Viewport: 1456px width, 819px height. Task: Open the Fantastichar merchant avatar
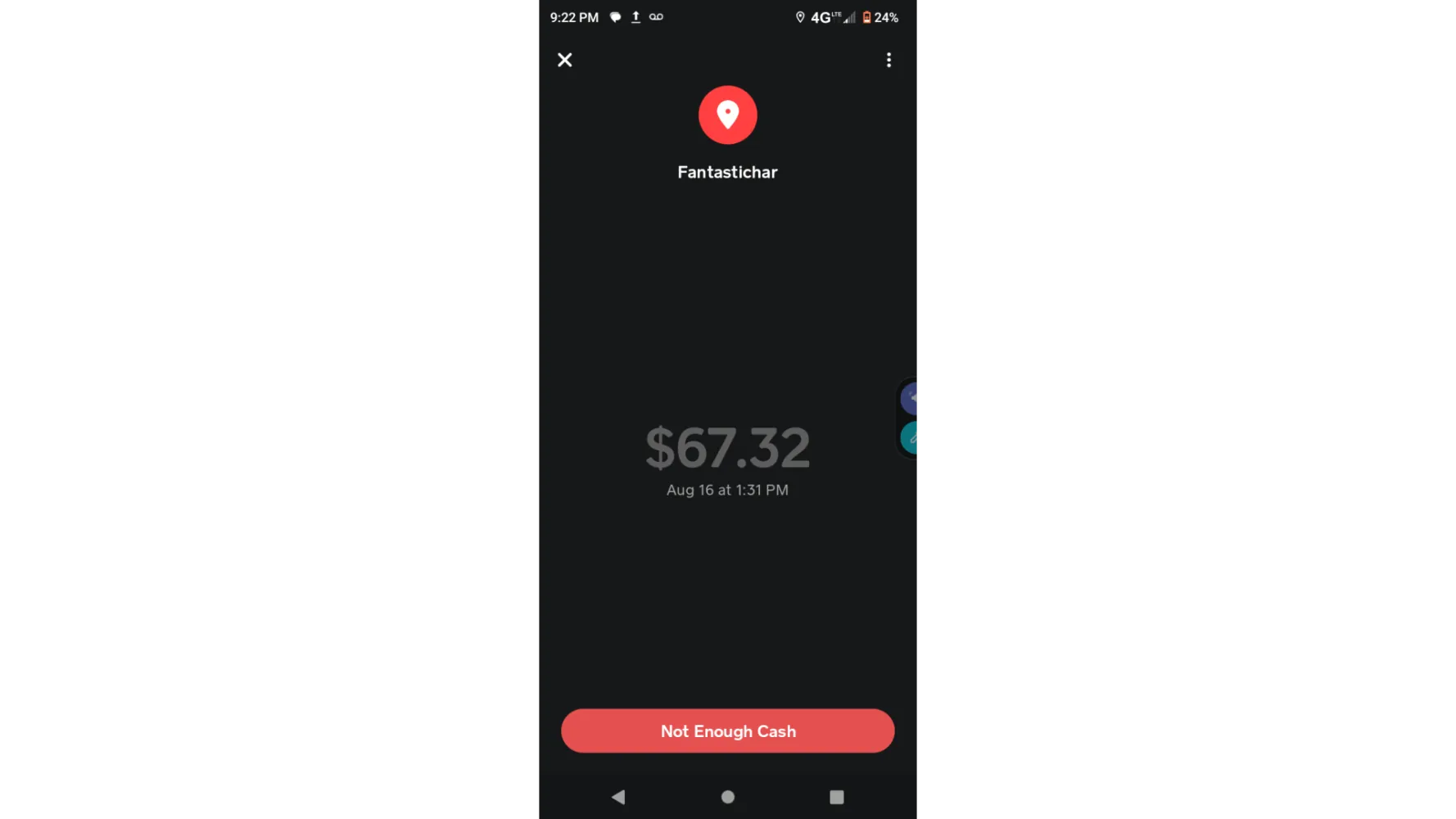(727, 115)
